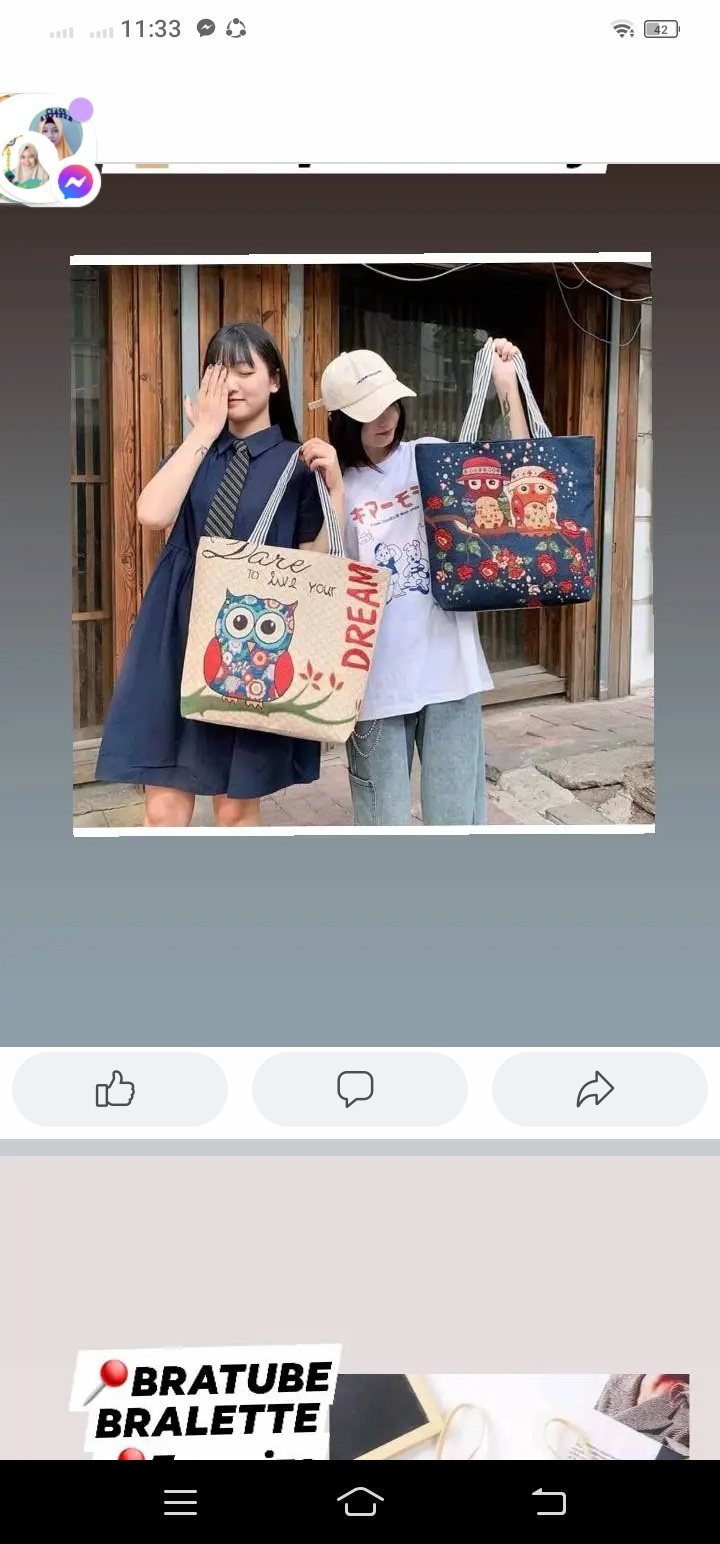Screen dimensions: 720x1544
Task: Open the recent apps menu
Action: coord(180,1502)
